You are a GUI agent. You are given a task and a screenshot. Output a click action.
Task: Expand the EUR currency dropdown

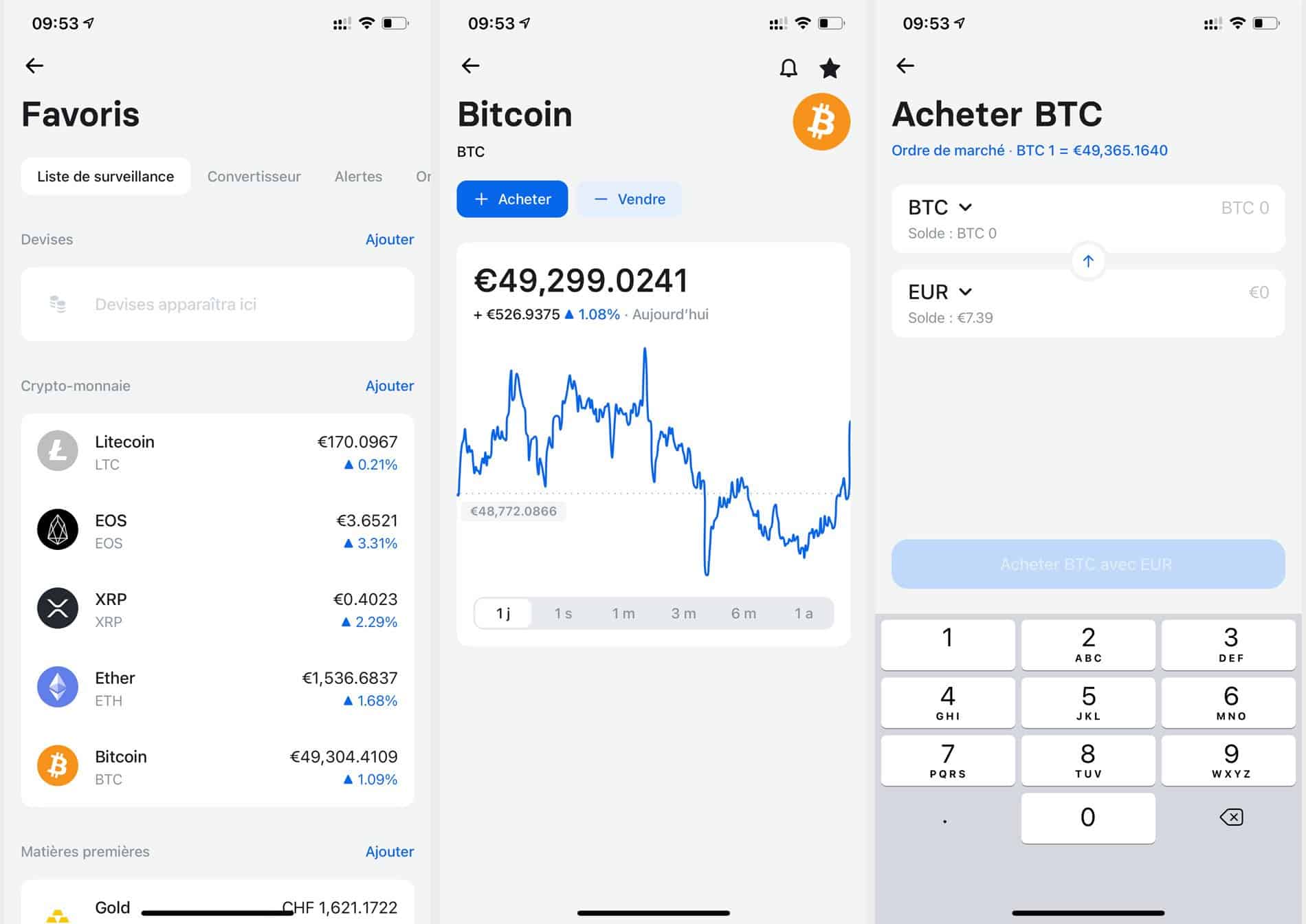click(x=940, y=292)
